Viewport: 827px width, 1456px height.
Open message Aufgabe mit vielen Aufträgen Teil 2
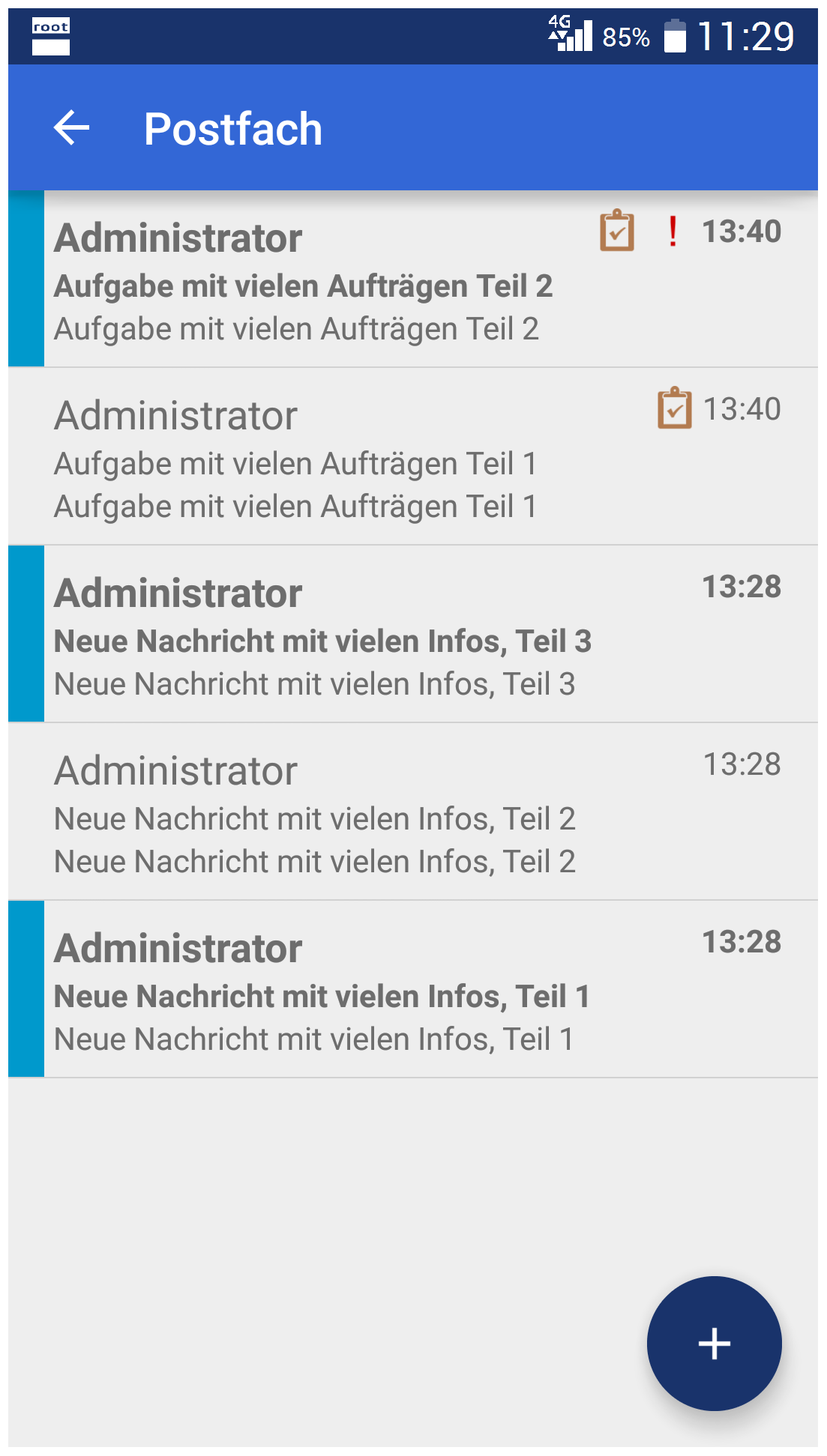point(413,279)
